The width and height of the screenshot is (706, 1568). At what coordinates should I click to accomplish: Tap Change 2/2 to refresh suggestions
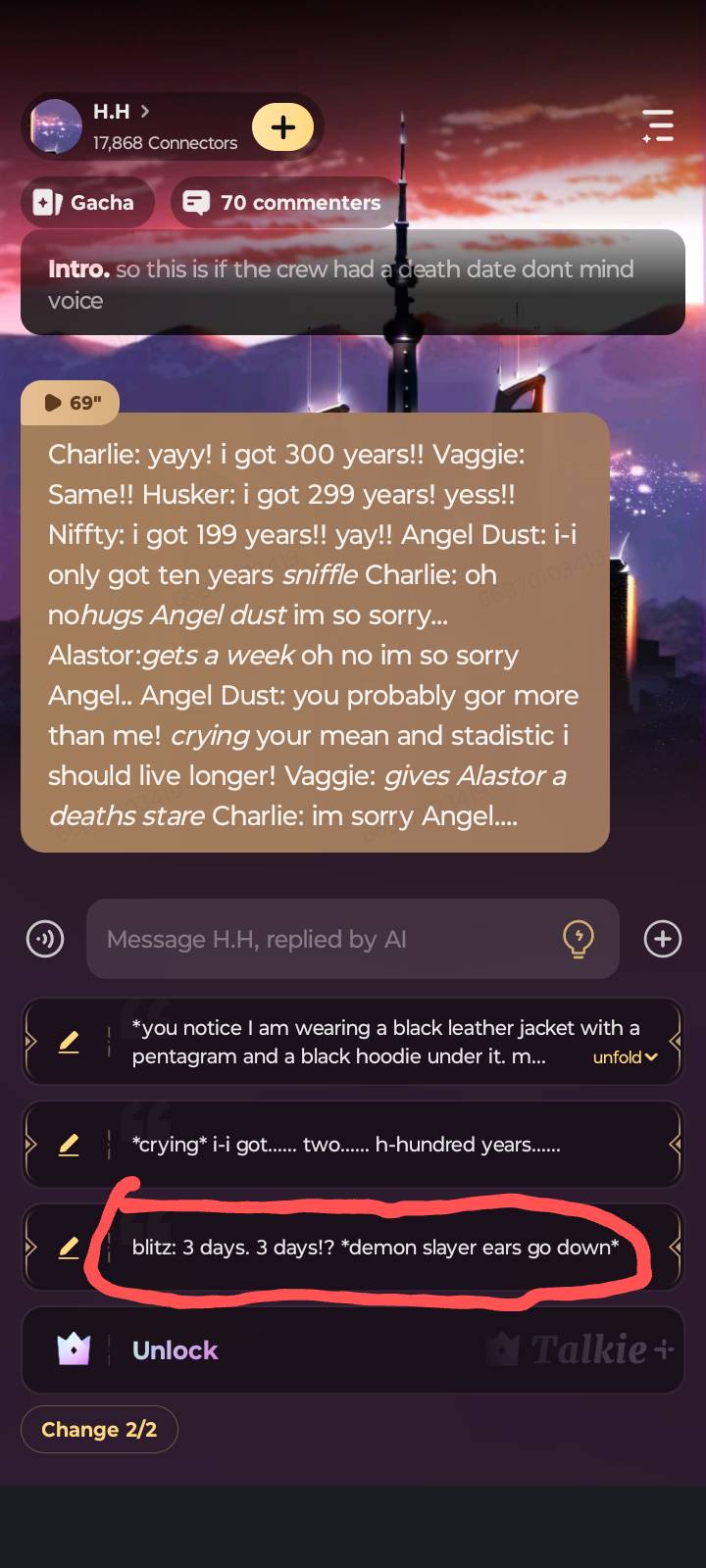[99, 1430]
